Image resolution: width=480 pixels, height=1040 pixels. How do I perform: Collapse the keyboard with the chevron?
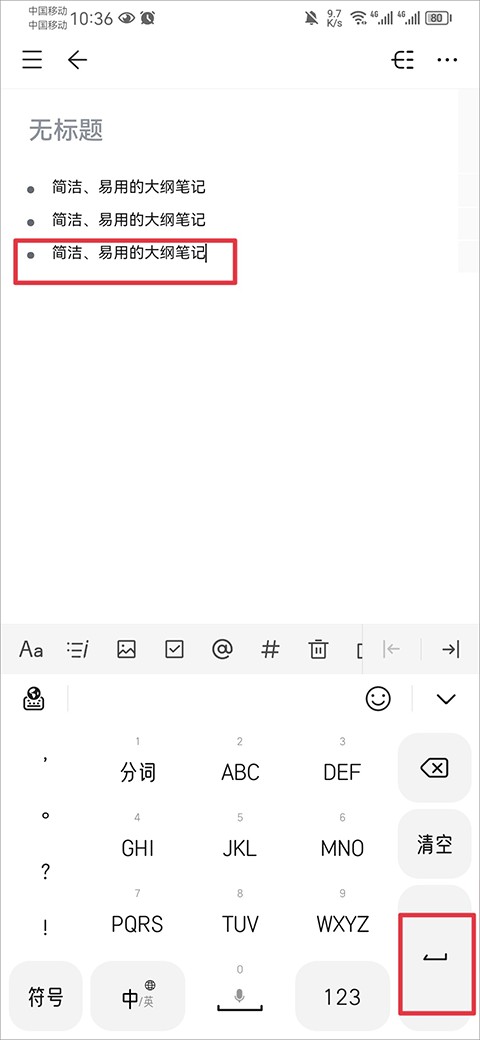(x=447, y=698)
